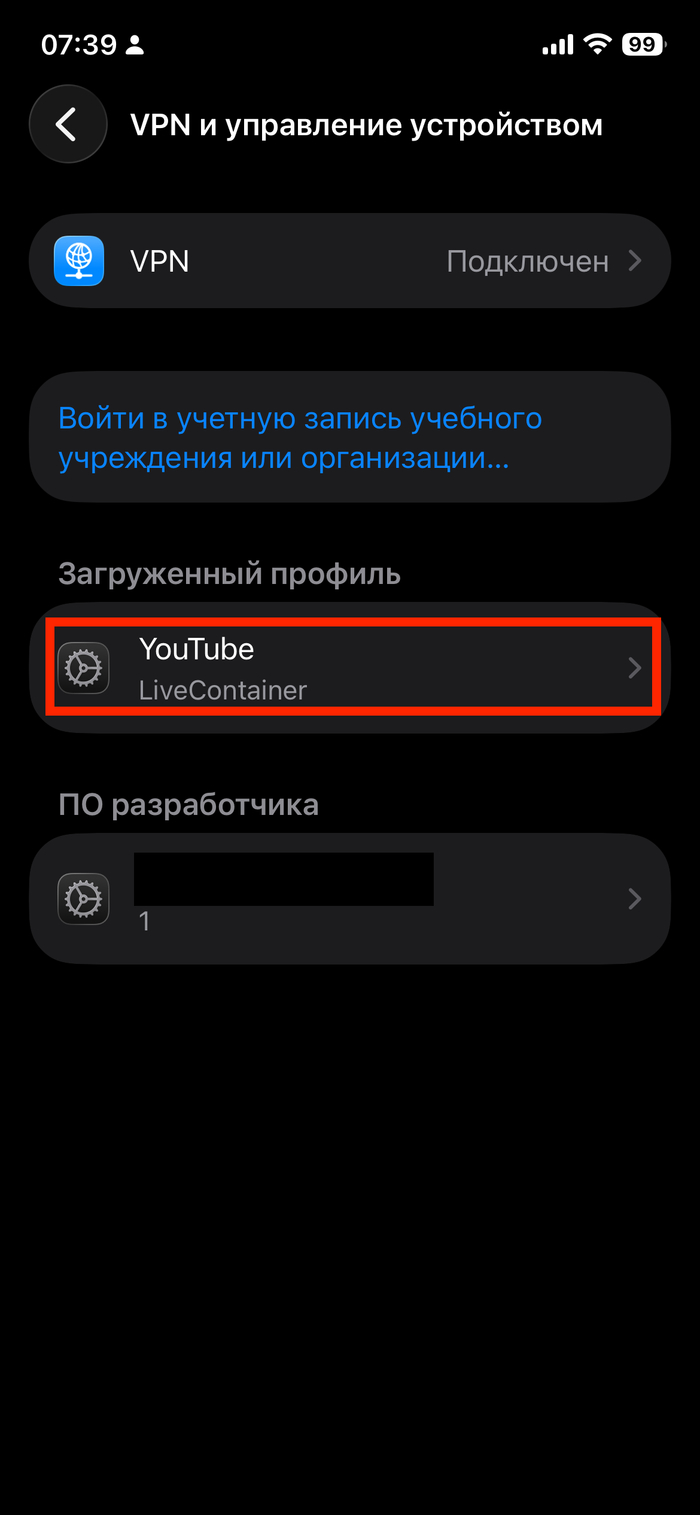The height and width of the screenshot is (1515, 700).
Task: Open the VPN settings row
Action: (349, 261)
